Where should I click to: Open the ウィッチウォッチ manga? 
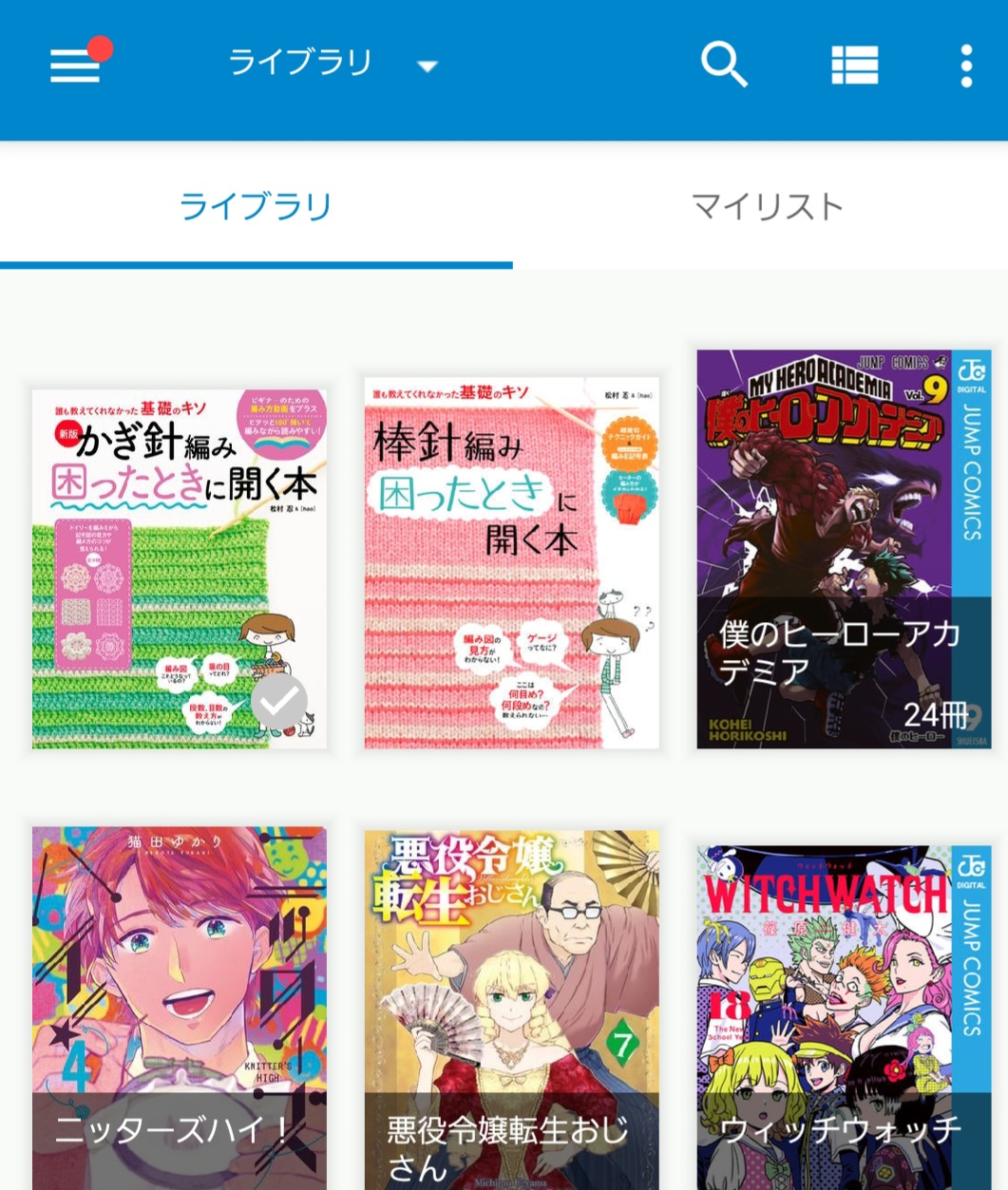[x=844, y=1016]
